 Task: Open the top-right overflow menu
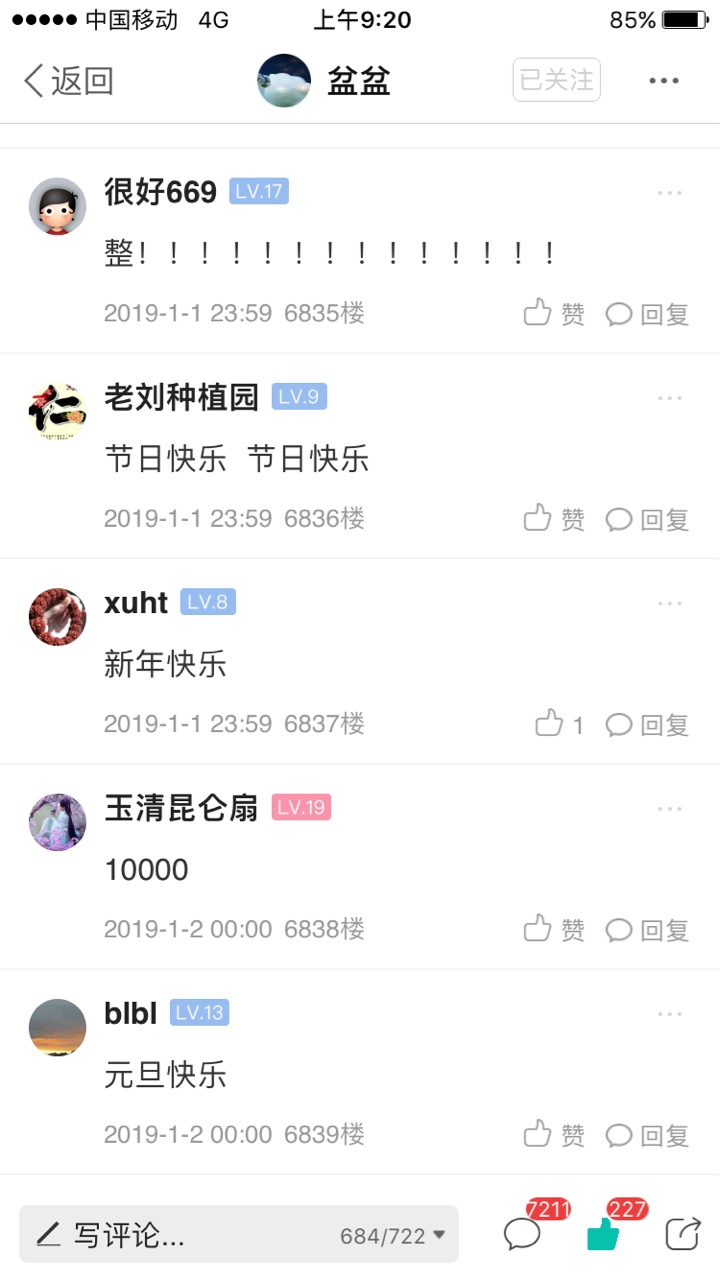(x=664, y=81)
